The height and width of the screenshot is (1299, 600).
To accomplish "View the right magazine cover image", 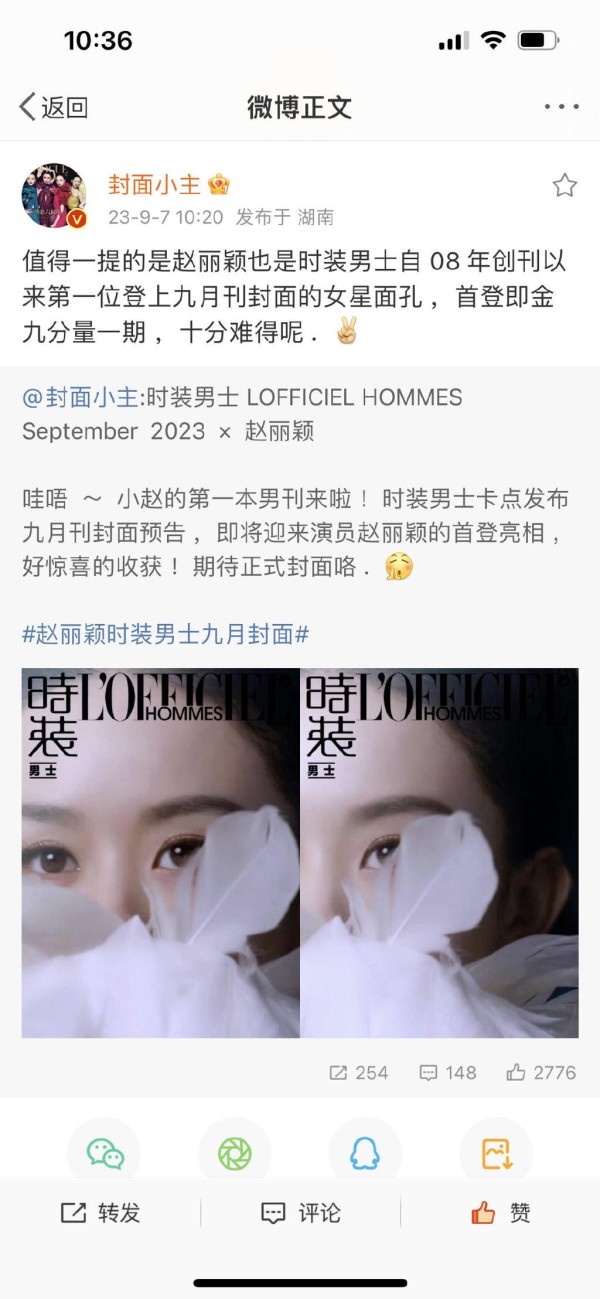I will pyautogui.click(x=440, y=853).
